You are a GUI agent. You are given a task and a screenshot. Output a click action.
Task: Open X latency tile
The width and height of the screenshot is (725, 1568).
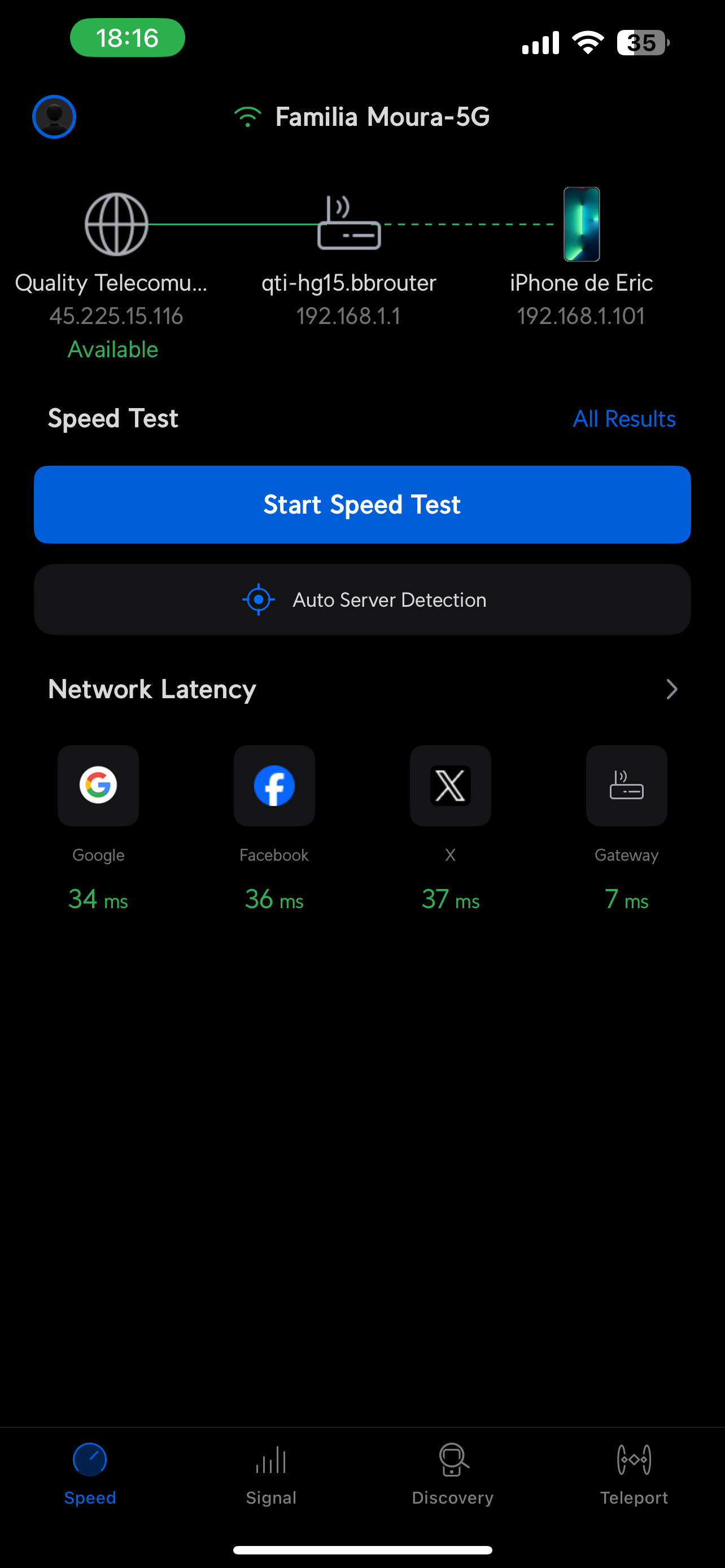pyautogui.click(x=451, y=785)
